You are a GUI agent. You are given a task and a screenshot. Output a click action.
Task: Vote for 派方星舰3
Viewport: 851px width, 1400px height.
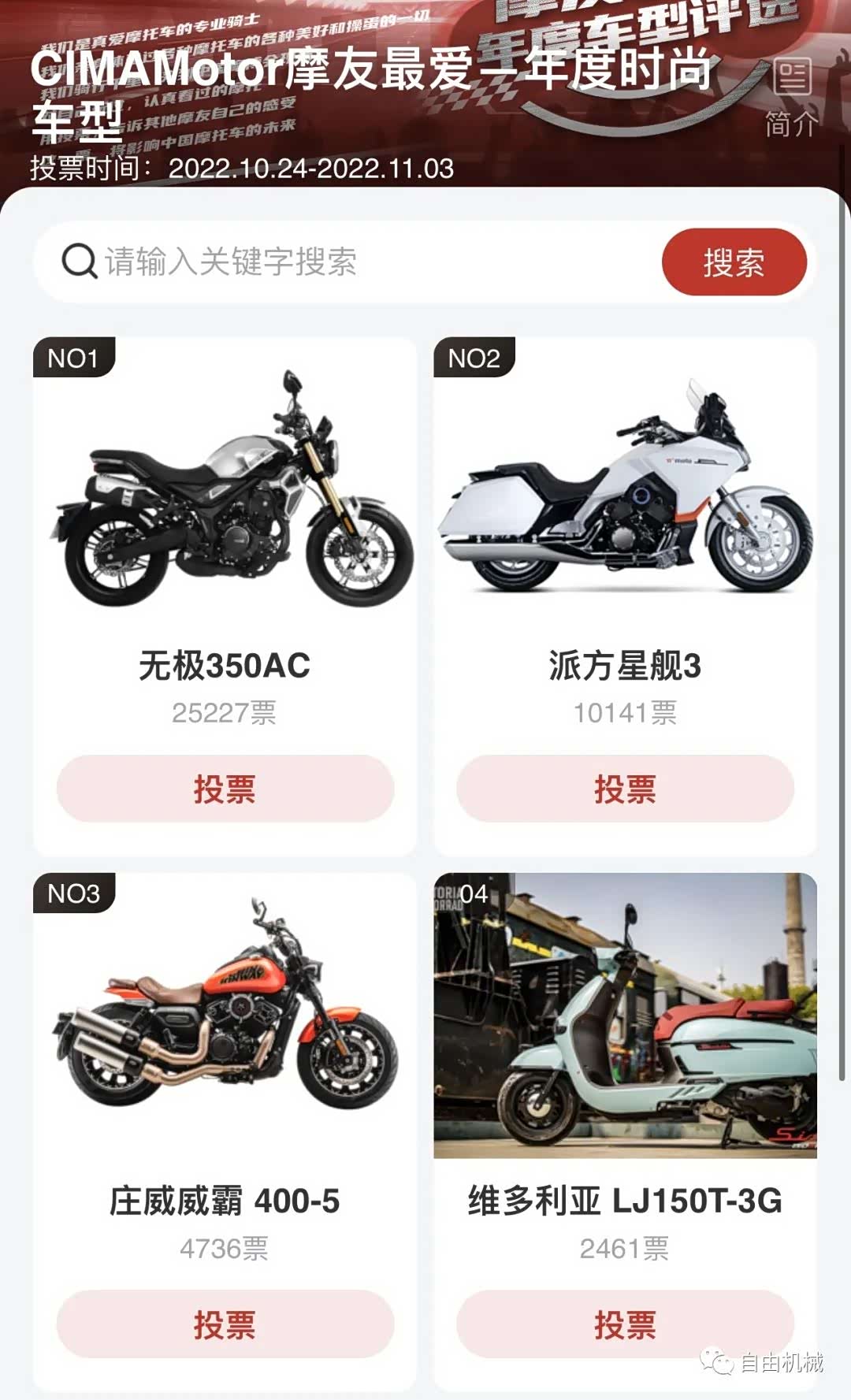click(625, 789)
